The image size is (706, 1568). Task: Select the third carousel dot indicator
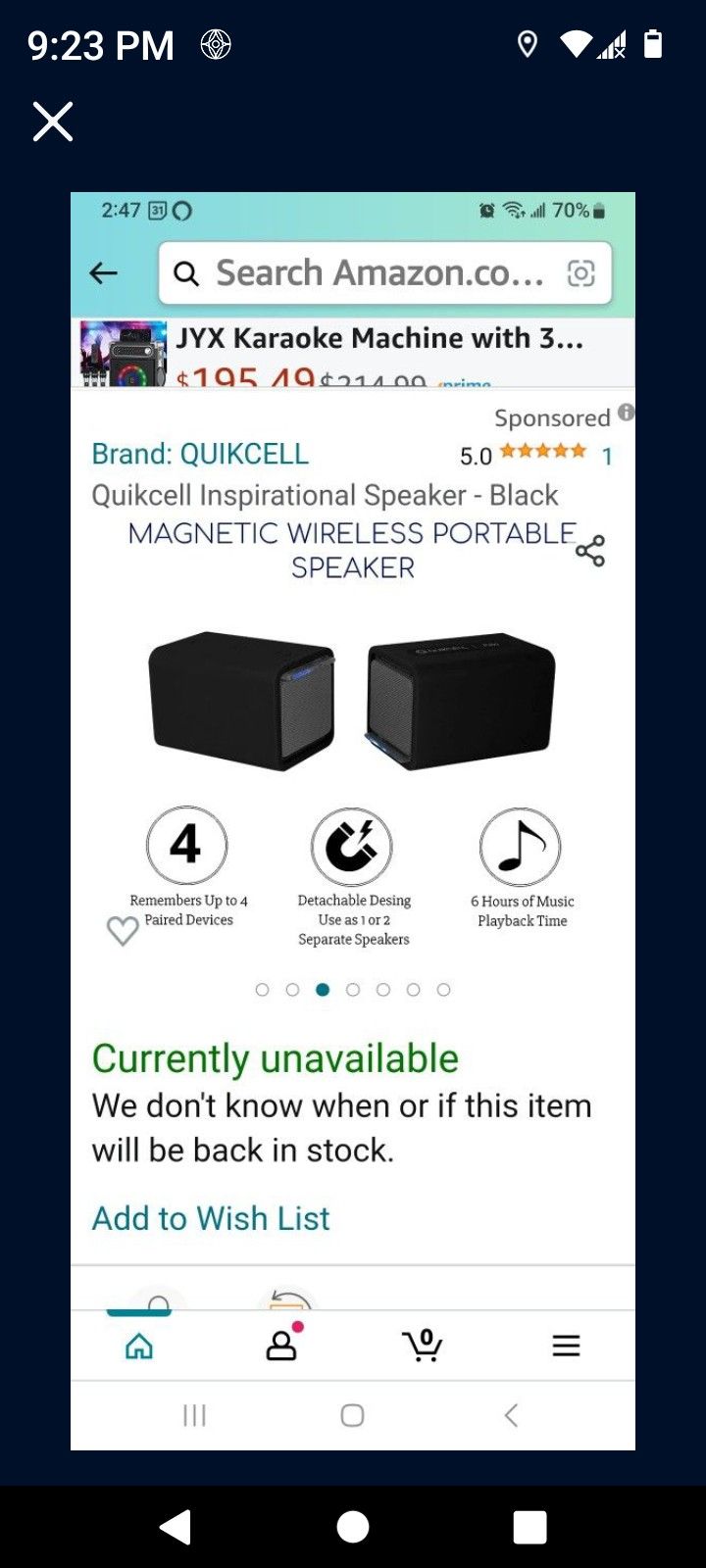coord(323,990)
